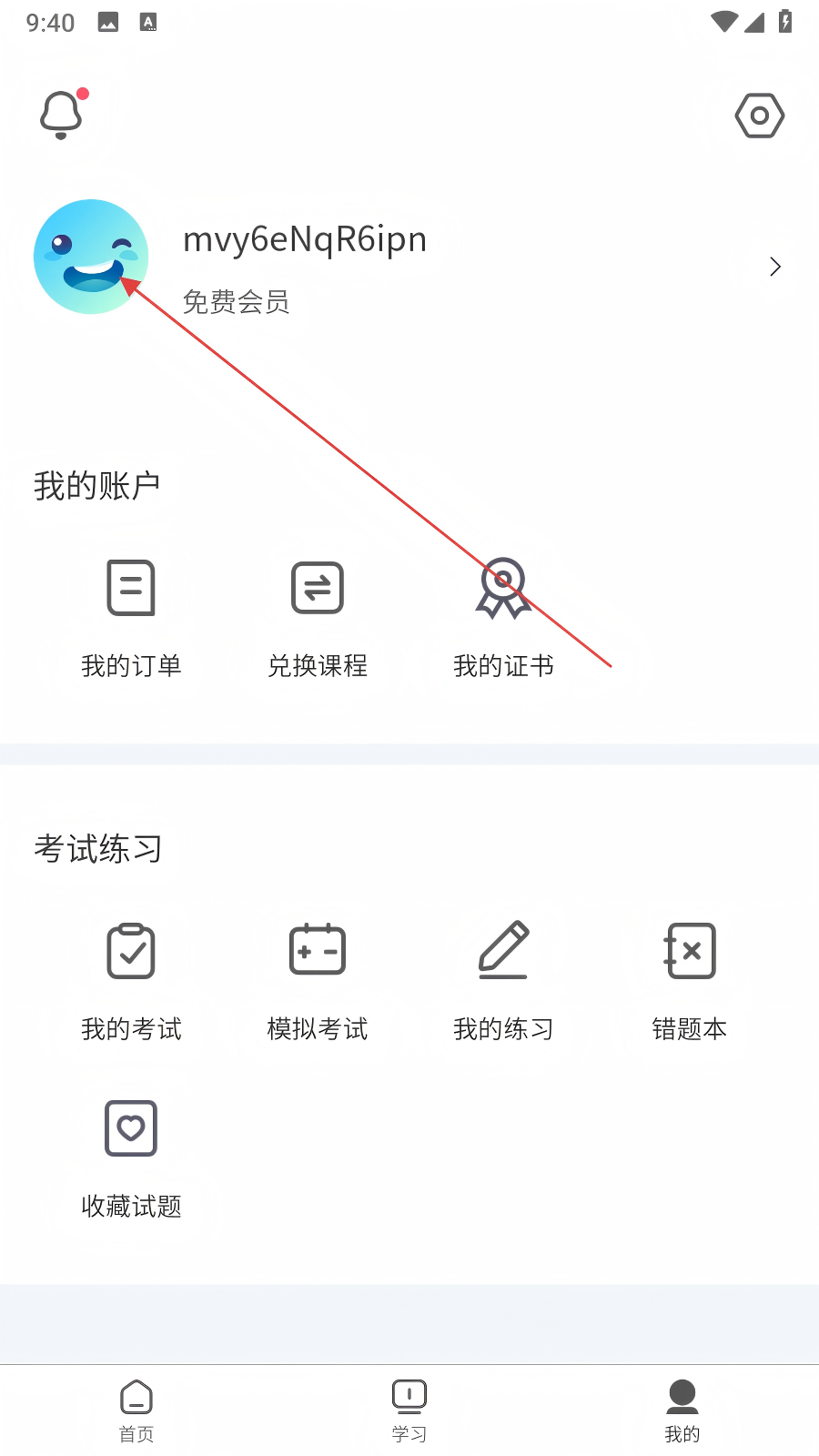Open 兑换课程 (redeem course)

point(318,616)
